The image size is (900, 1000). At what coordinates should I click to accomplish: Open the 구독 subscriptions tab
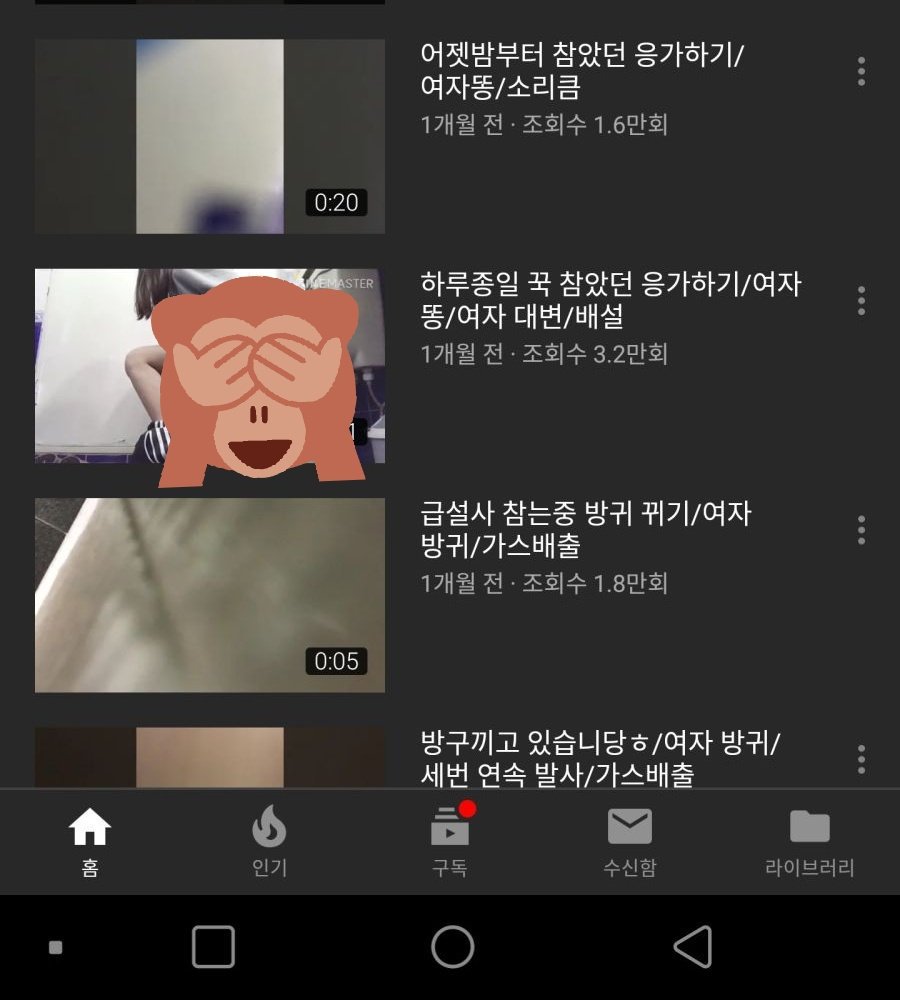(450, 842)
